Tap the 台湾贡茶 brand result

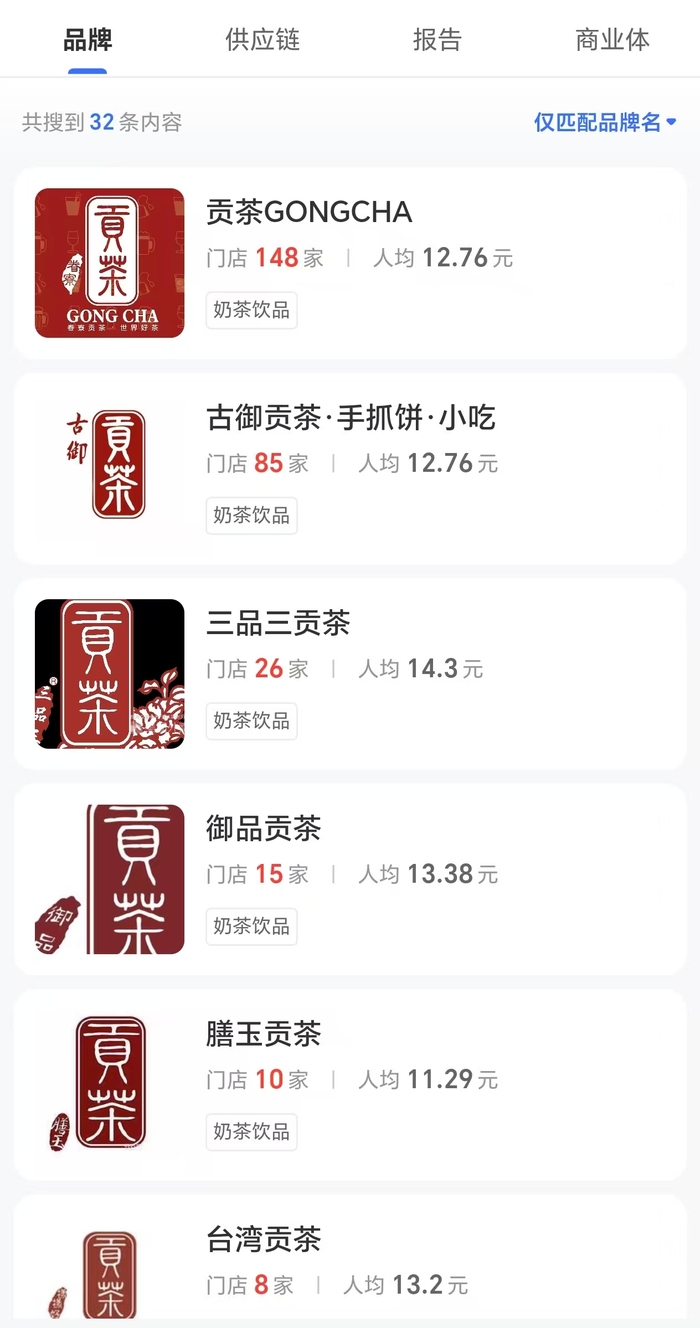tap(350, 1262)
